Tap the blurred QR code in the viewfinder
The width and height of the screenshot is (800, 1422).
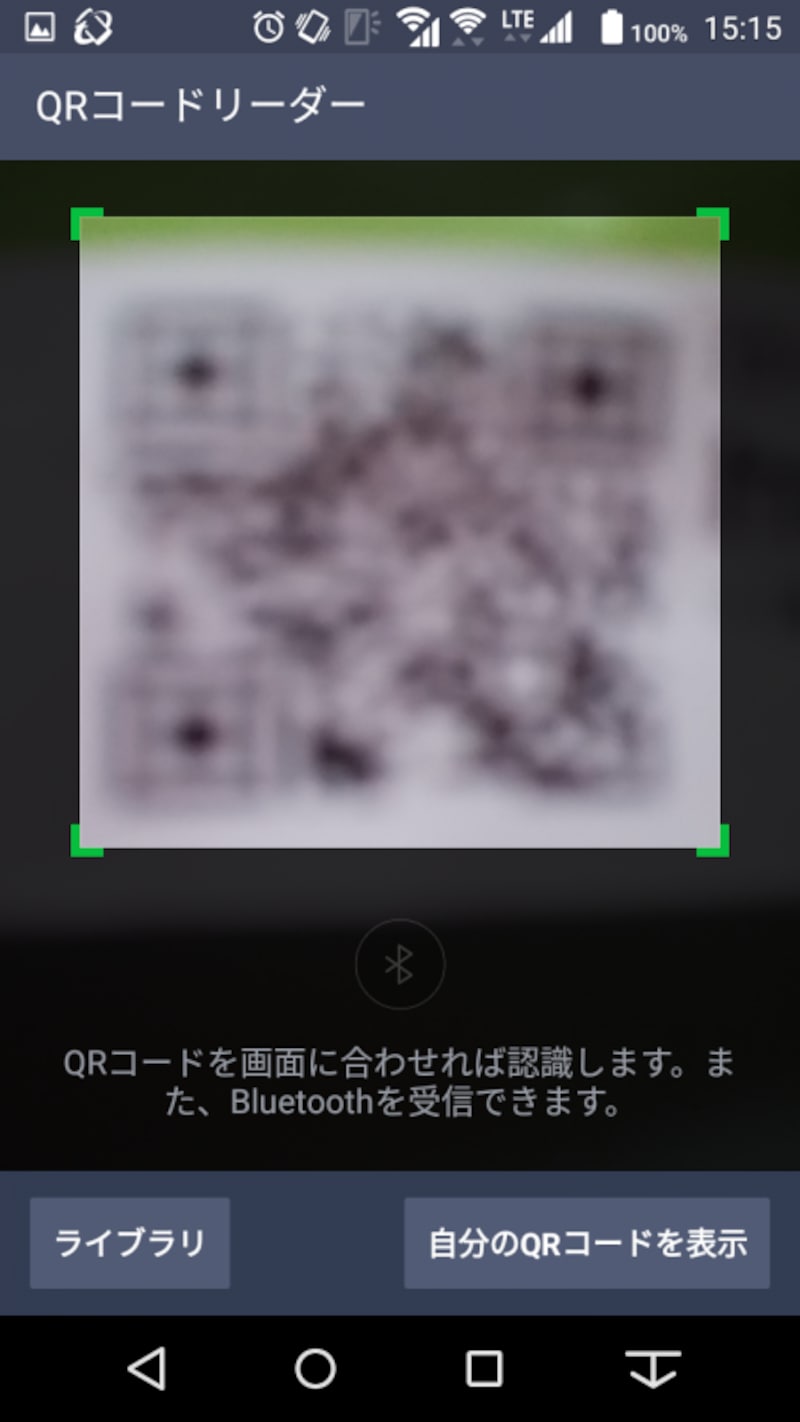[x=400, y=530]
